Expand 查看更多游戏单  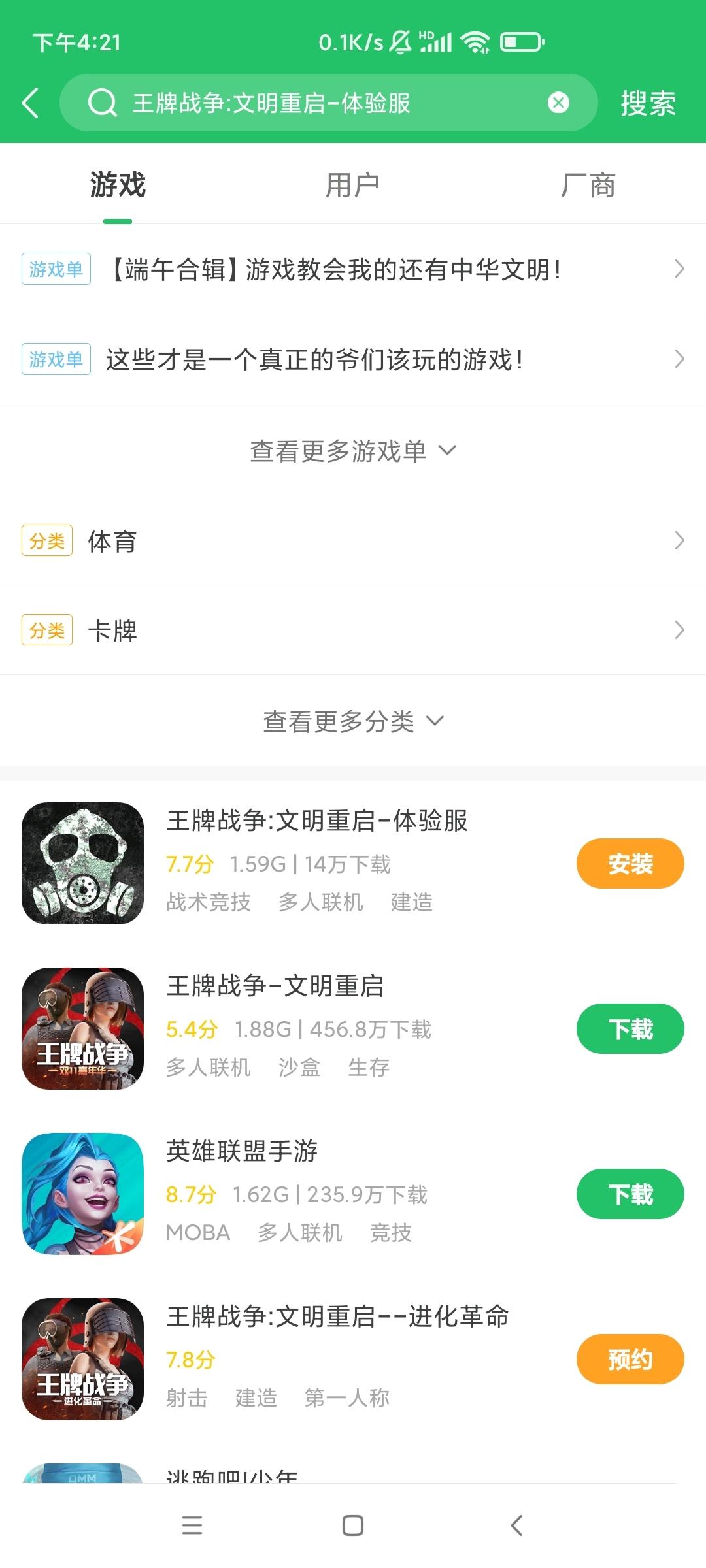click(x=353, y=451)
